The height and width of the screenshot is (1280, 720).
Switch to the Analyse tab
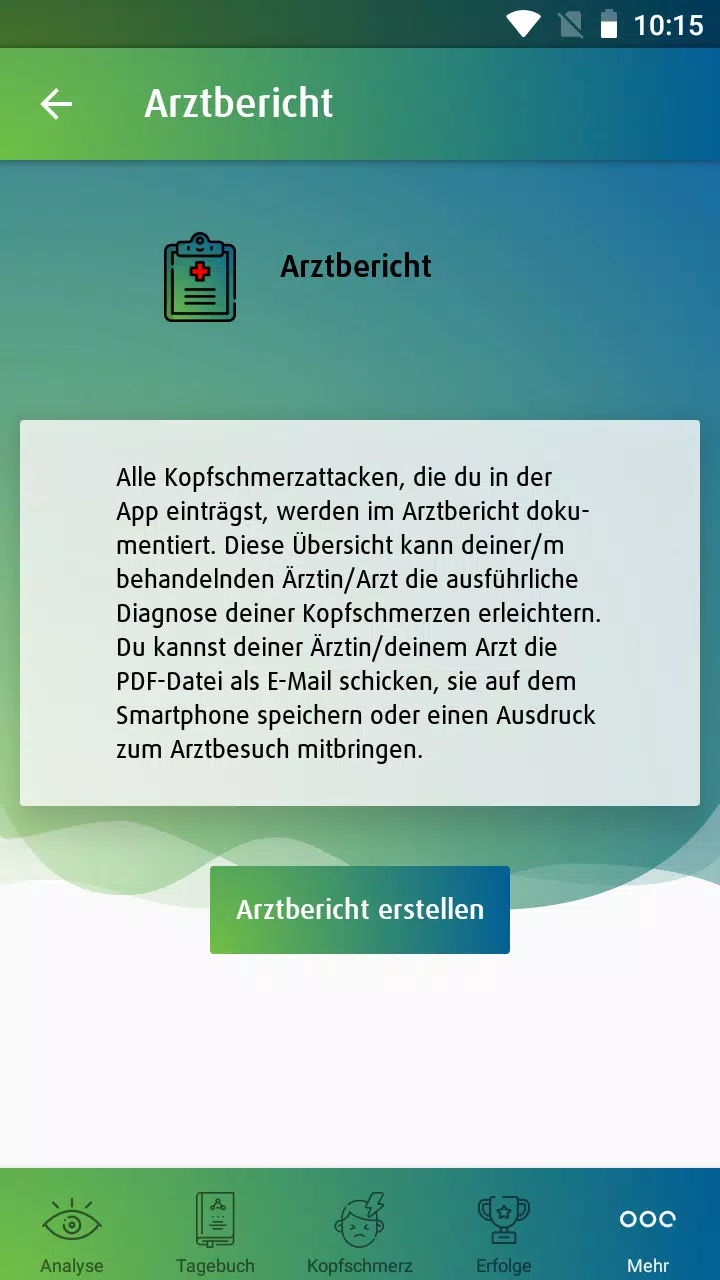72,1234
